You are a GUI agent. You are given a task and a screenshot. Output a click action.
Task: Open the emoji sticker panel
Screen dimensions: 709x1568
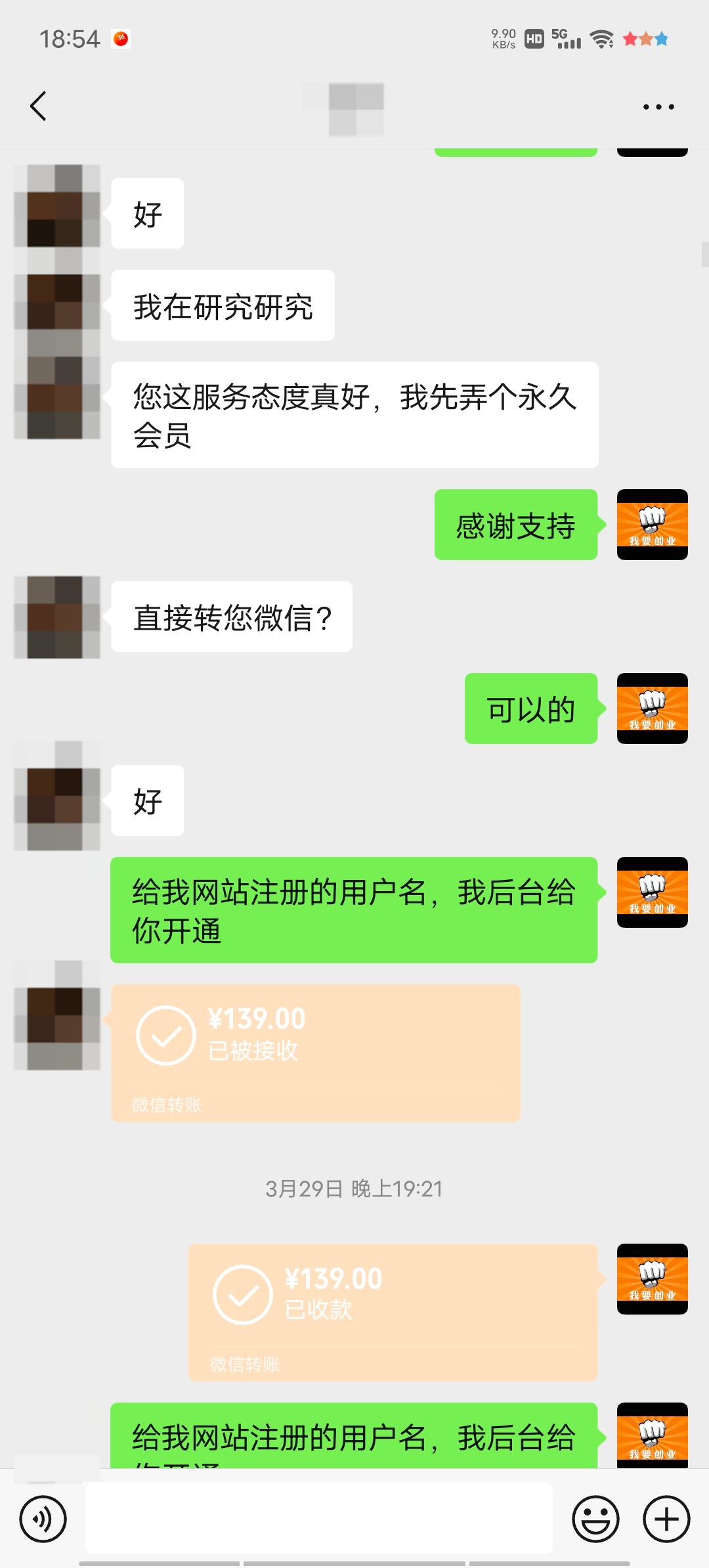point(595,1519)
